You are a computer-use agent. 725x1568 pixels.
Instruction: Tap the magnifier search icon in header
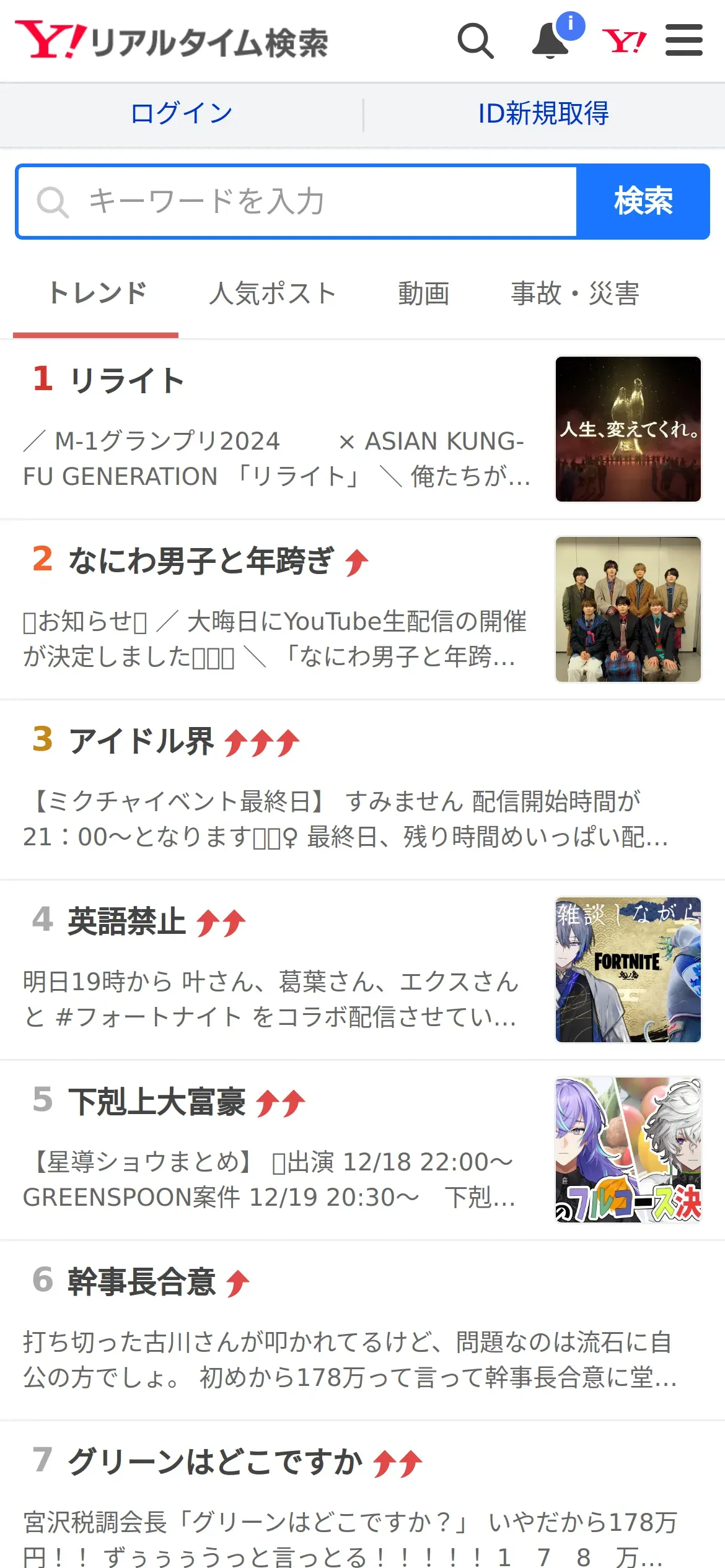pos(476,41)
